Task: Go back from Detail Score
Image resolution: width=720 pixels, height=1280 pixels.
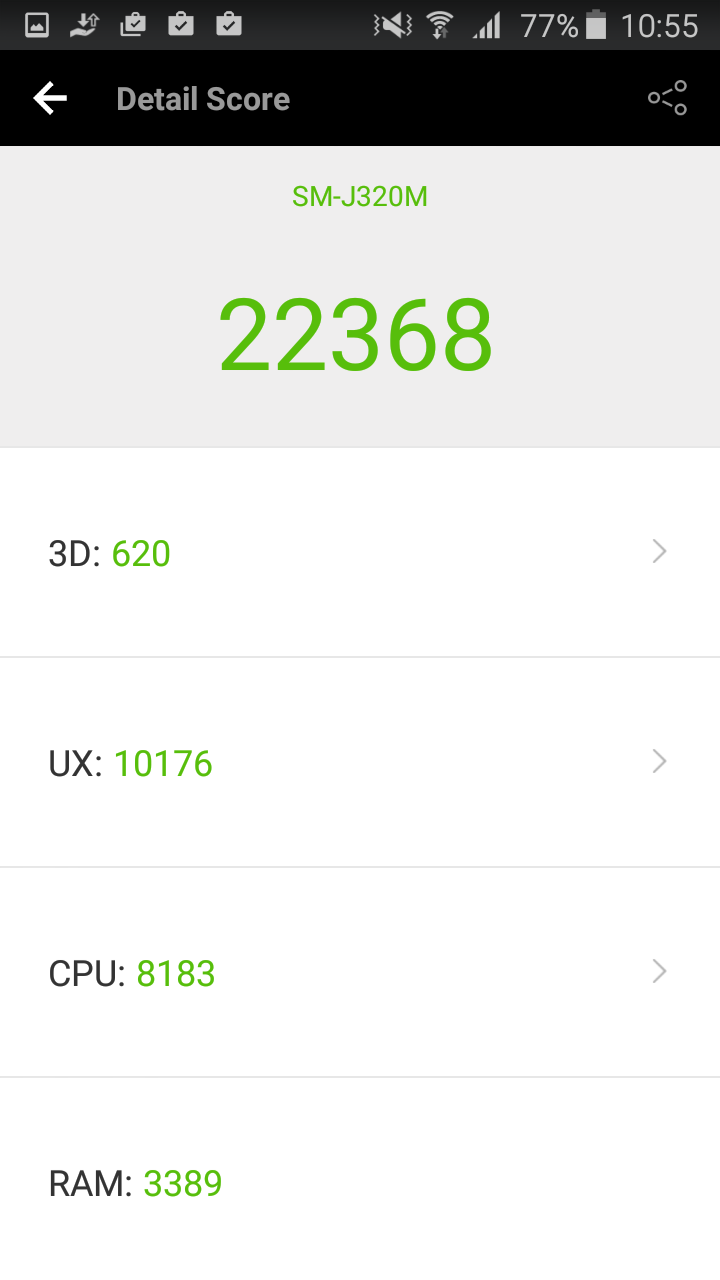Action: click(x=50, y=98)
